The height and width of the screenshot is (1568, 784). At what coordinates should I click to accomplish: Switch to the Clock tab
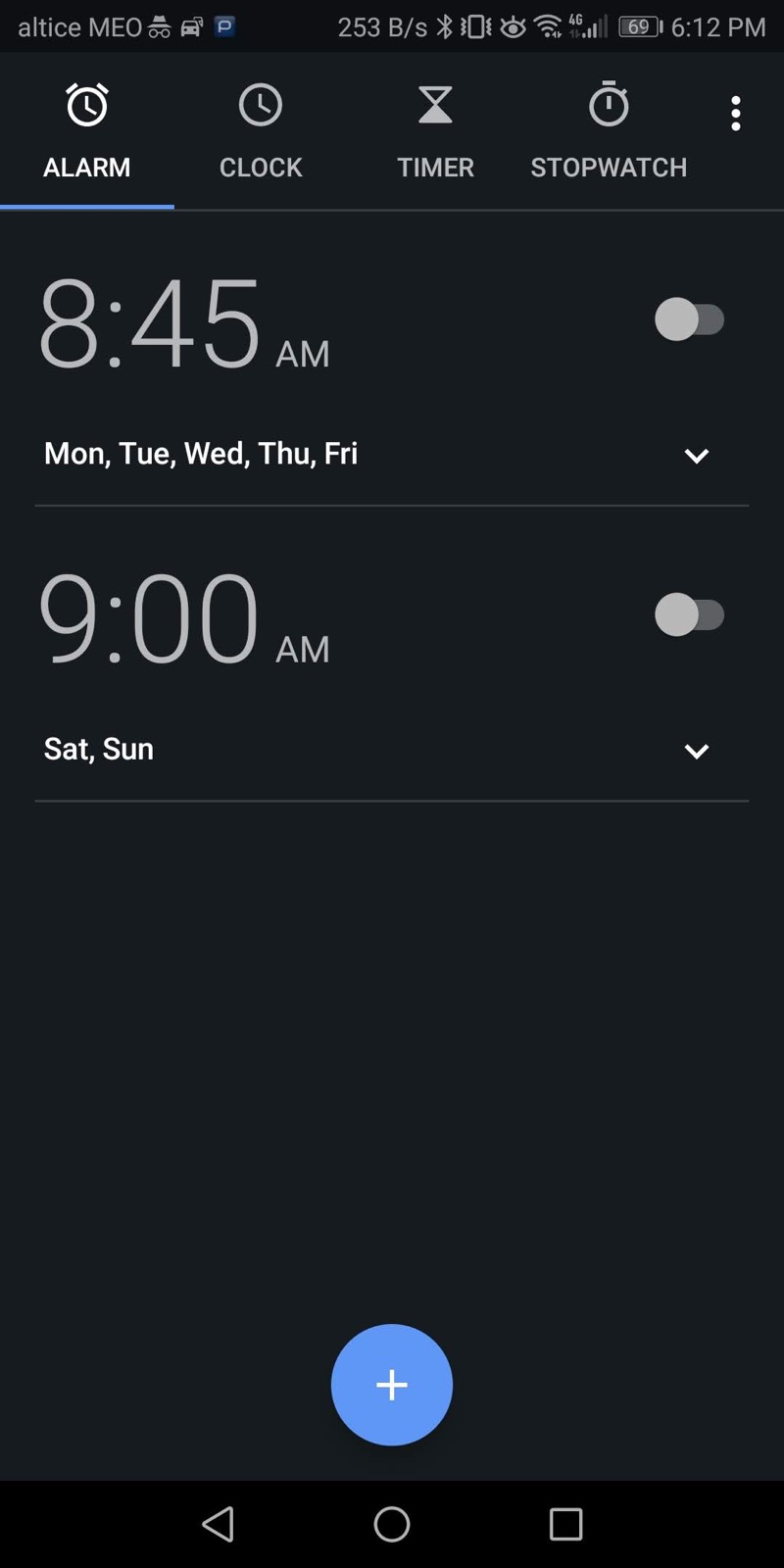pyautogui.click(x=261, y=131)
